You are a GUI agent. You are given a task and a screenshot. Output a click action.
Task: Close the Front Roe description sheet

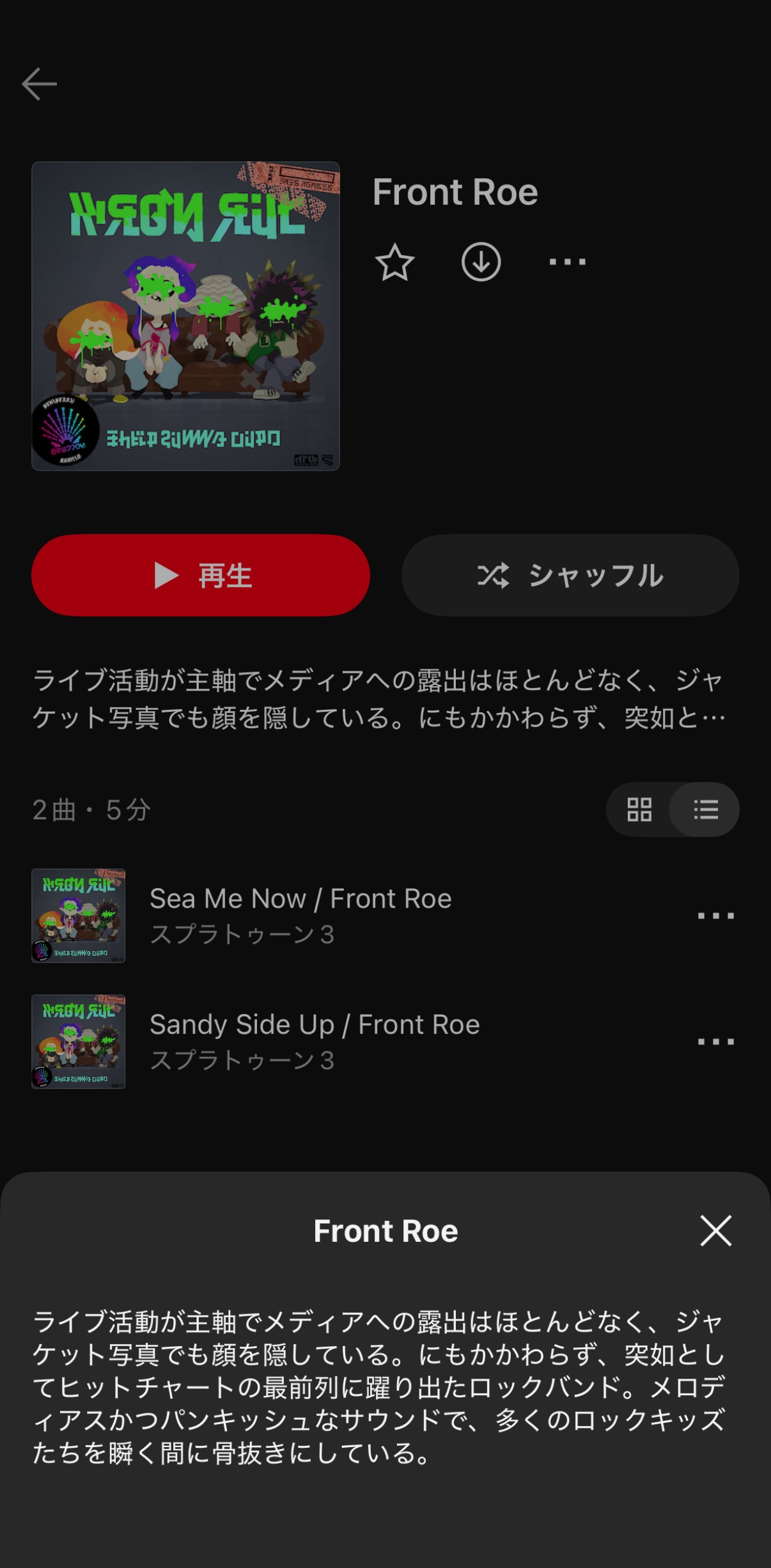[715, 1231]
